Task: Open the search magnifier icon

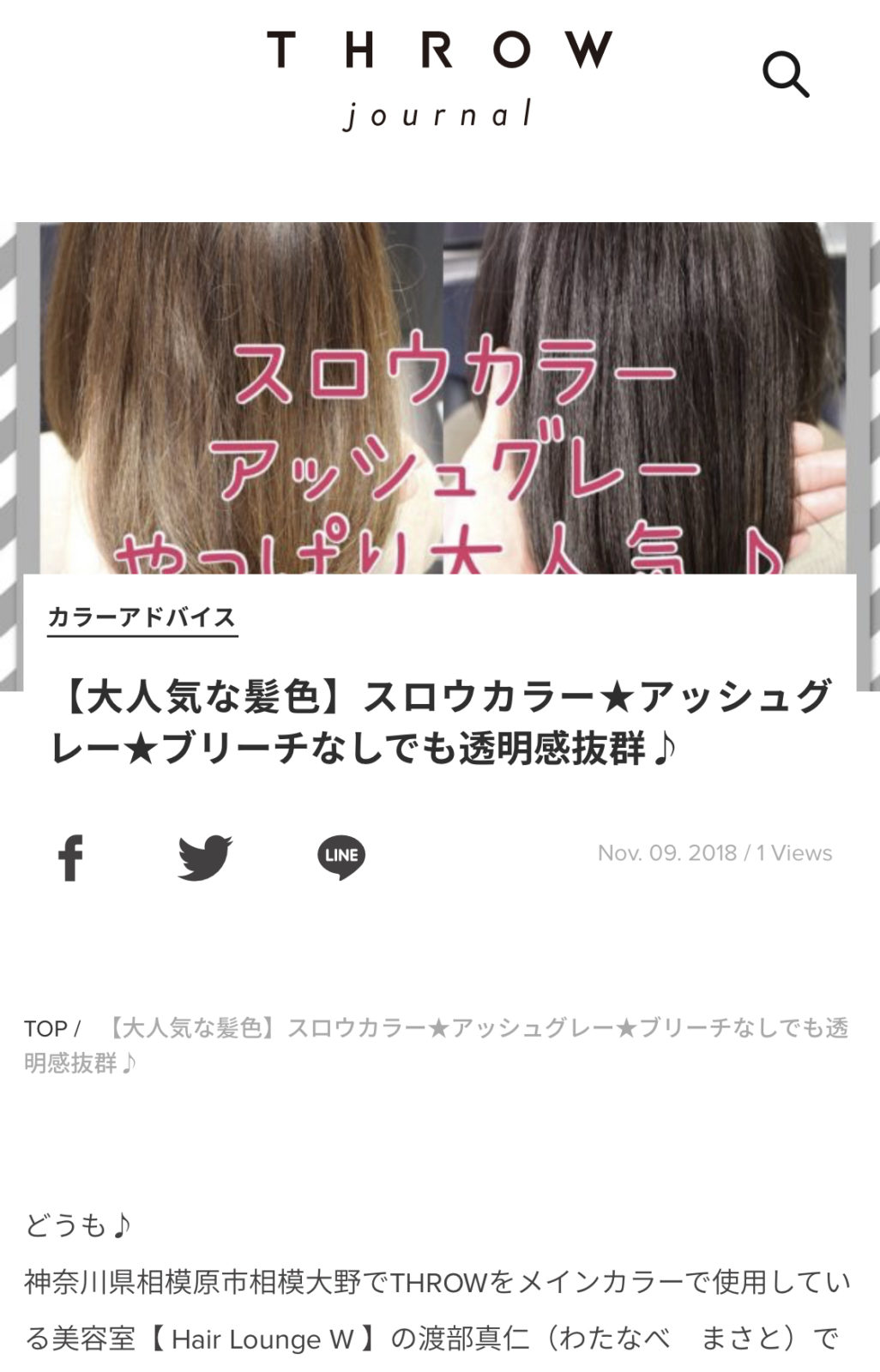Action: coord(786,75)
